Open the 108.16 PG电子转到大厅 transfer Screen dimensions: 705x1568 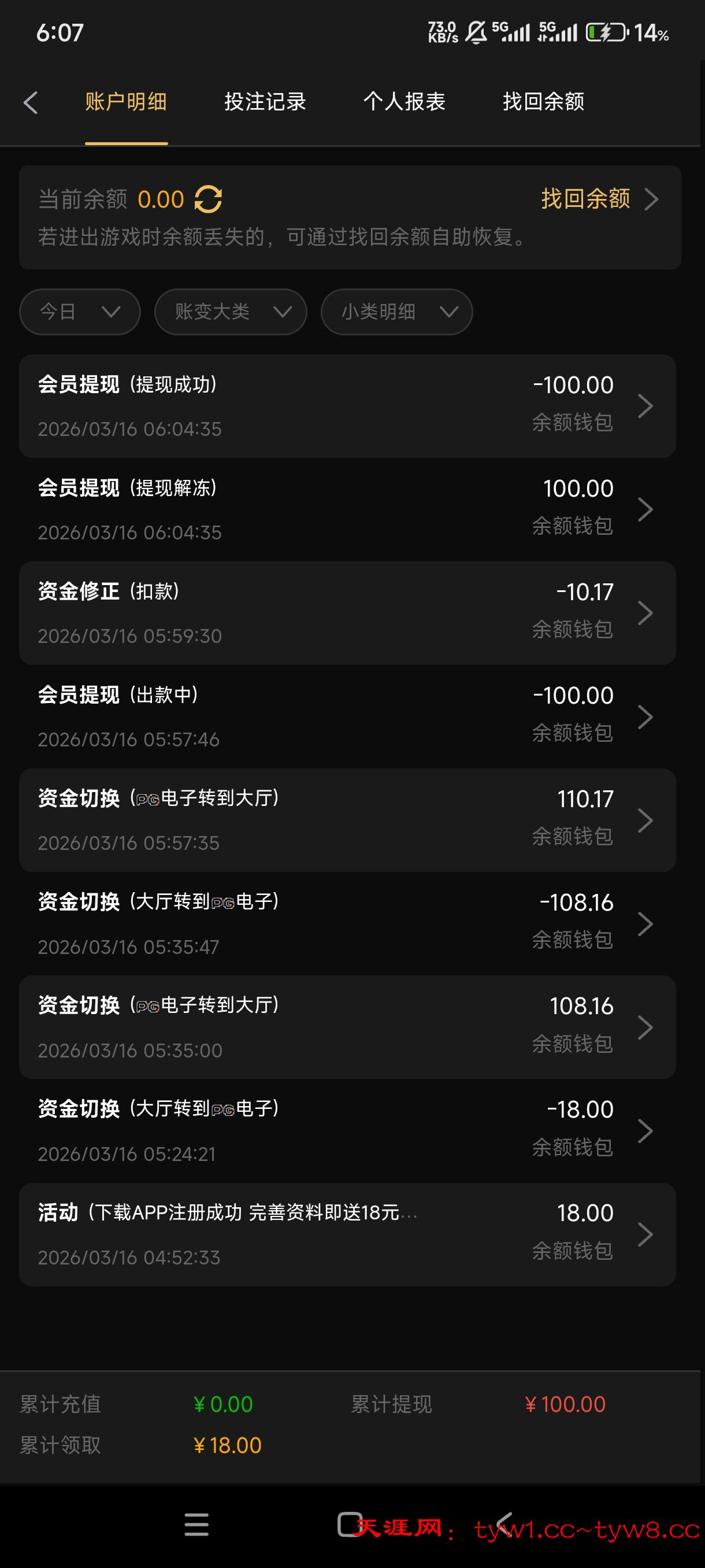point(347,1027)
